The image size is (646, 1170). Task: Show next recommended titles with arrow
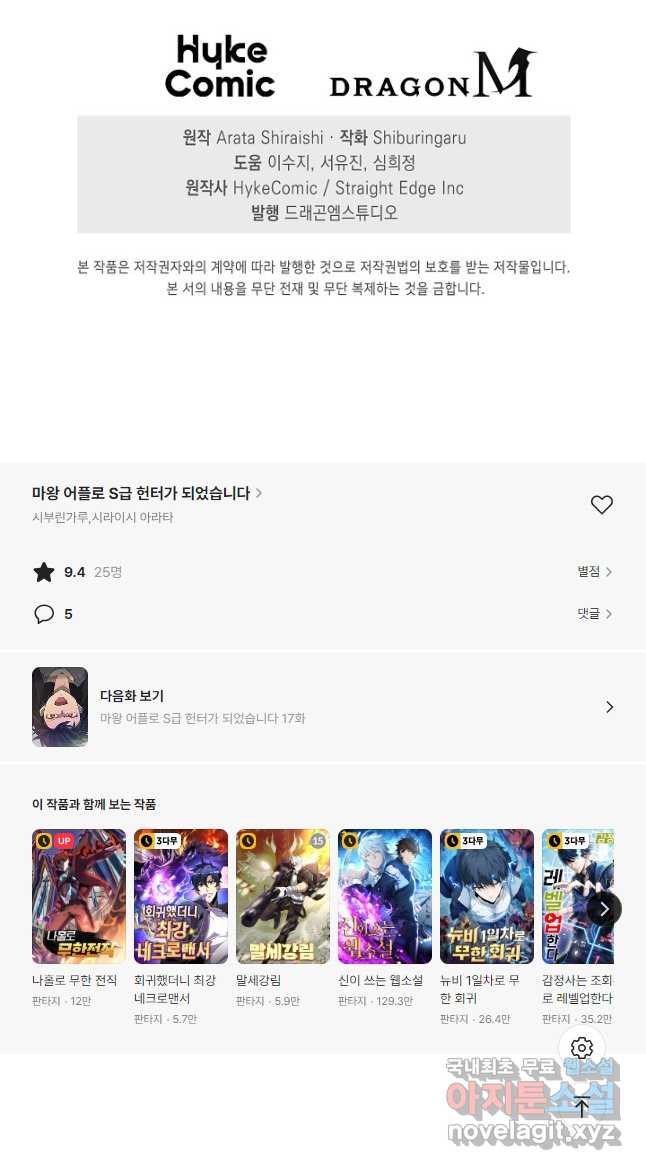pos(604,909)
